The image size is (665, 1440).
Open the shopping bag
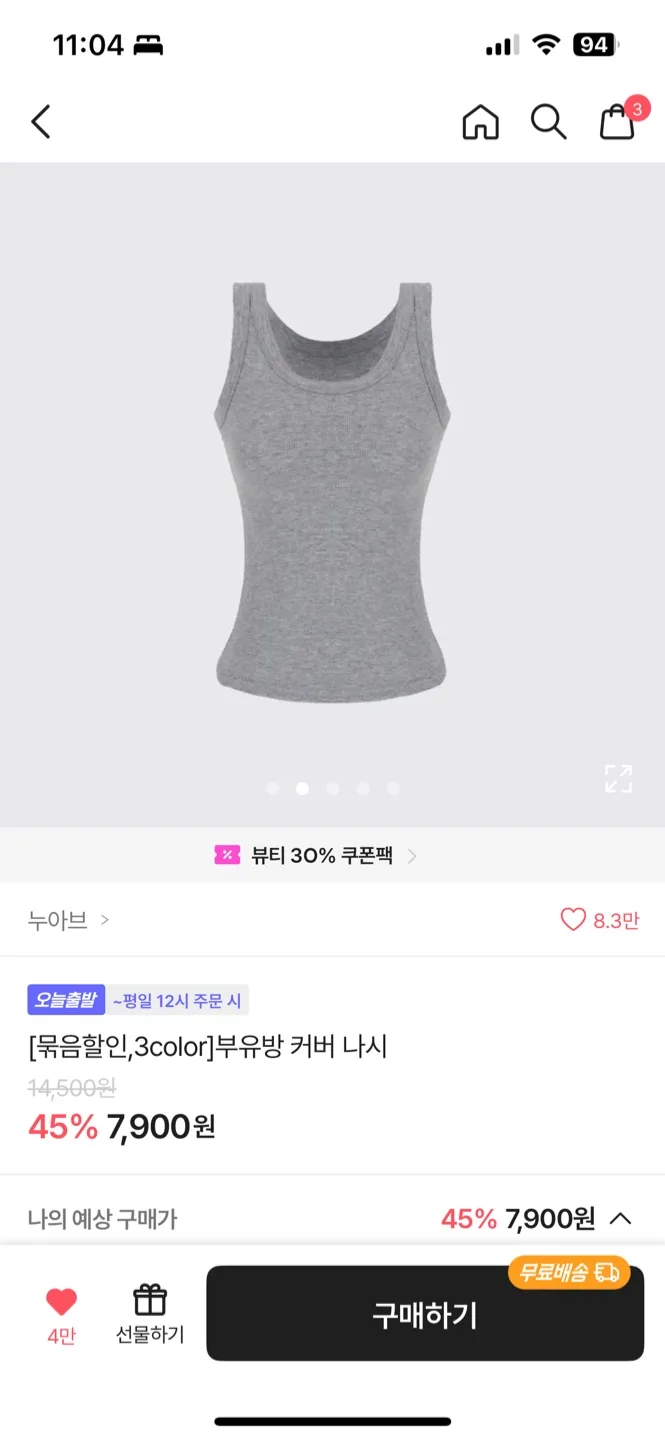click(x=617, y=122)
